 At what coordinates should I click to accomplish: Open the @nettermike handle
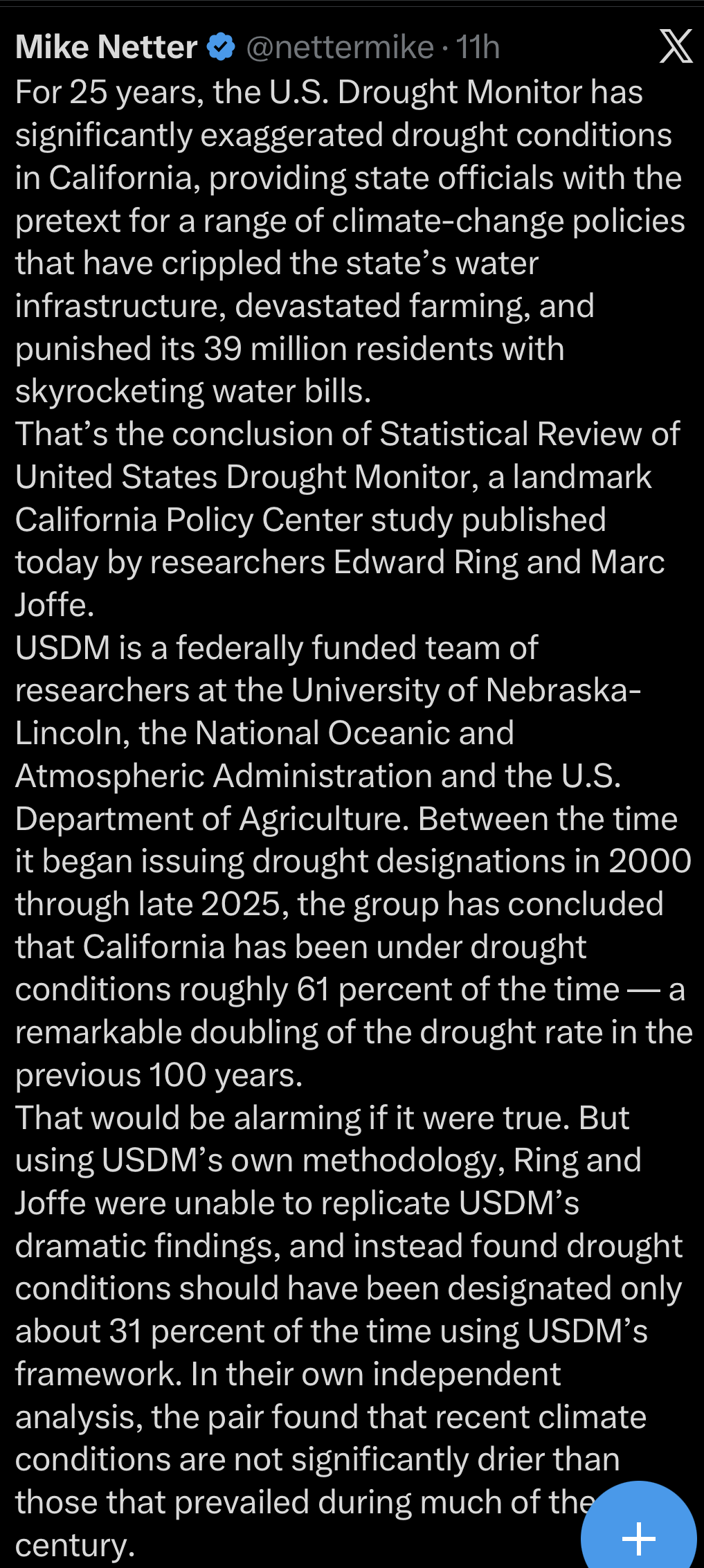339,48
